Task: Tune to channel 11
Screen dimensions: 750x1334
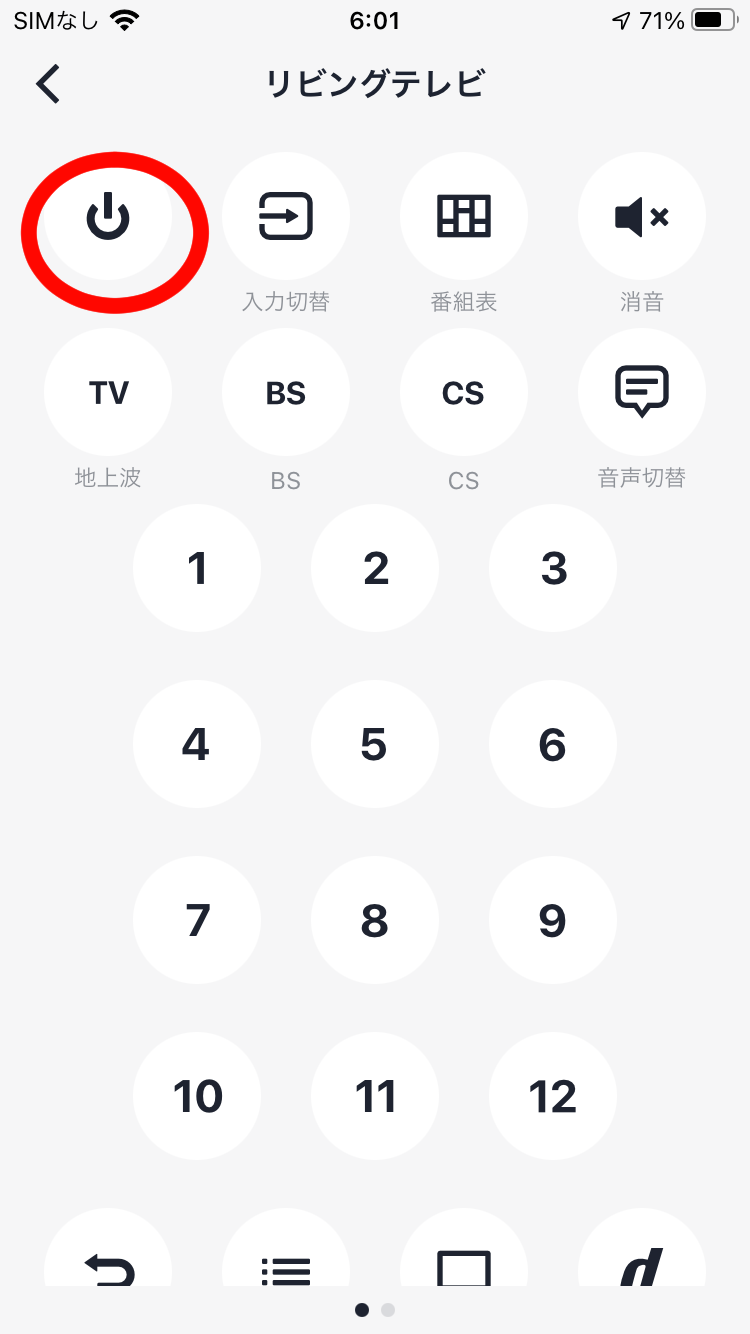Action: click(x=375, y=1097)
